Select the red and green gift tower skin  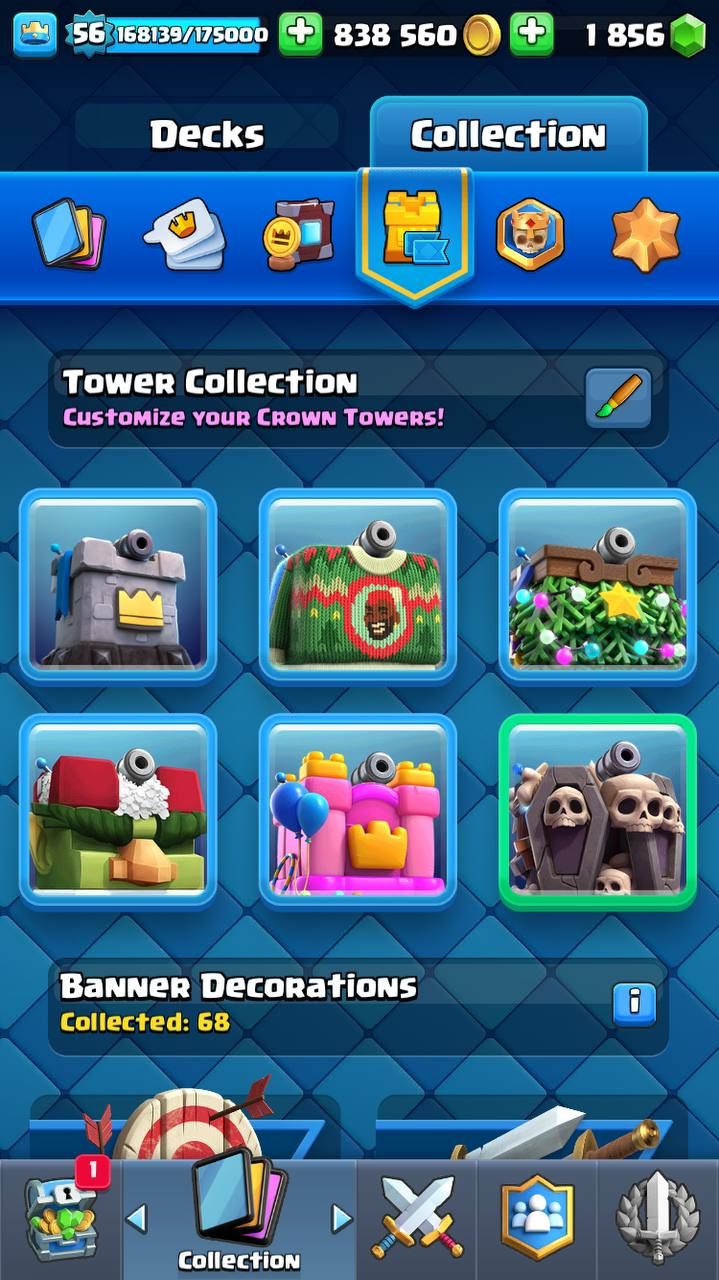point(118,808)
